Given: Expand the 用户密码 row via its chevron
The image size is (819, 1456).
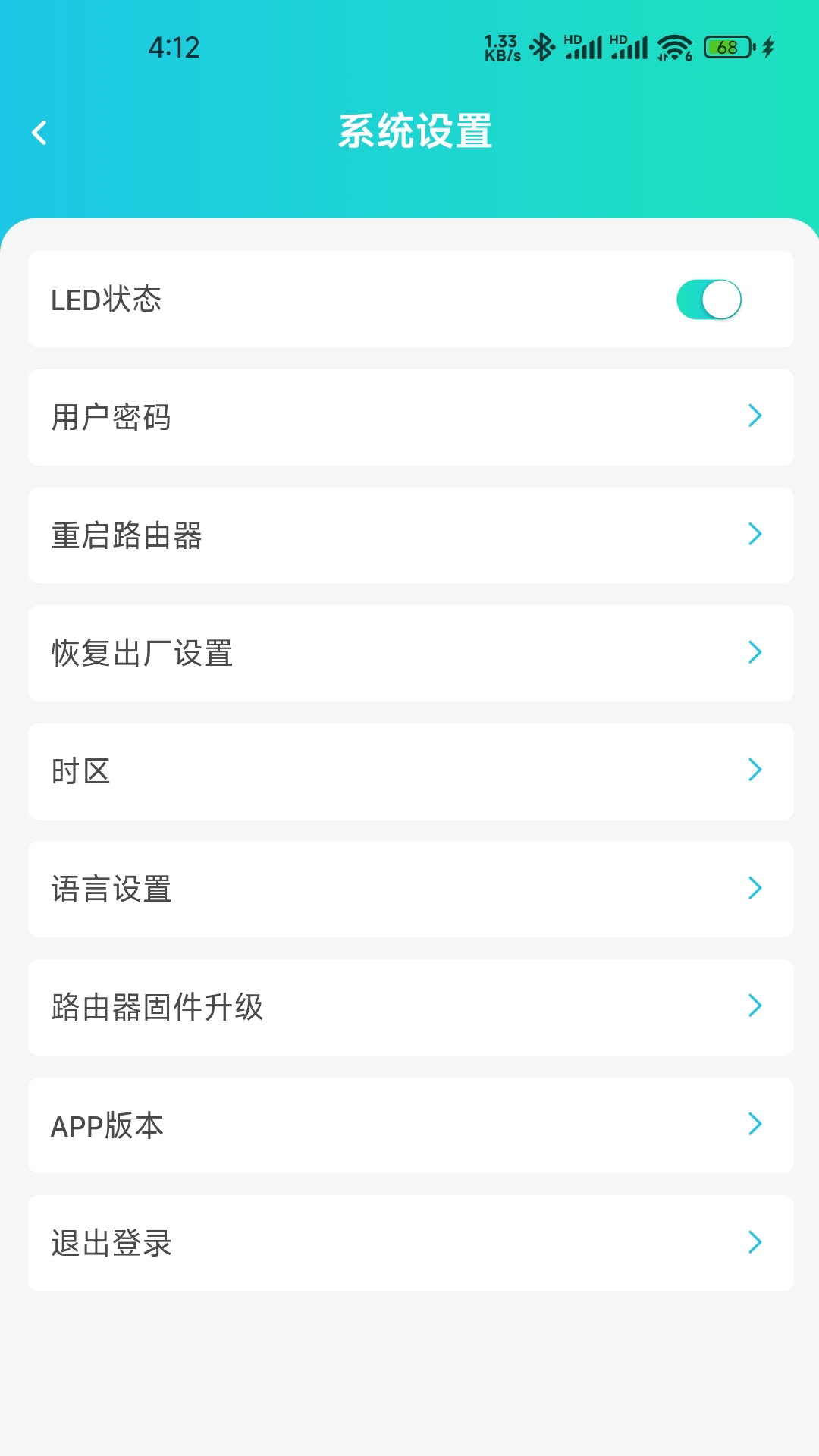Looking at the screenshot, I should point(755,416).
